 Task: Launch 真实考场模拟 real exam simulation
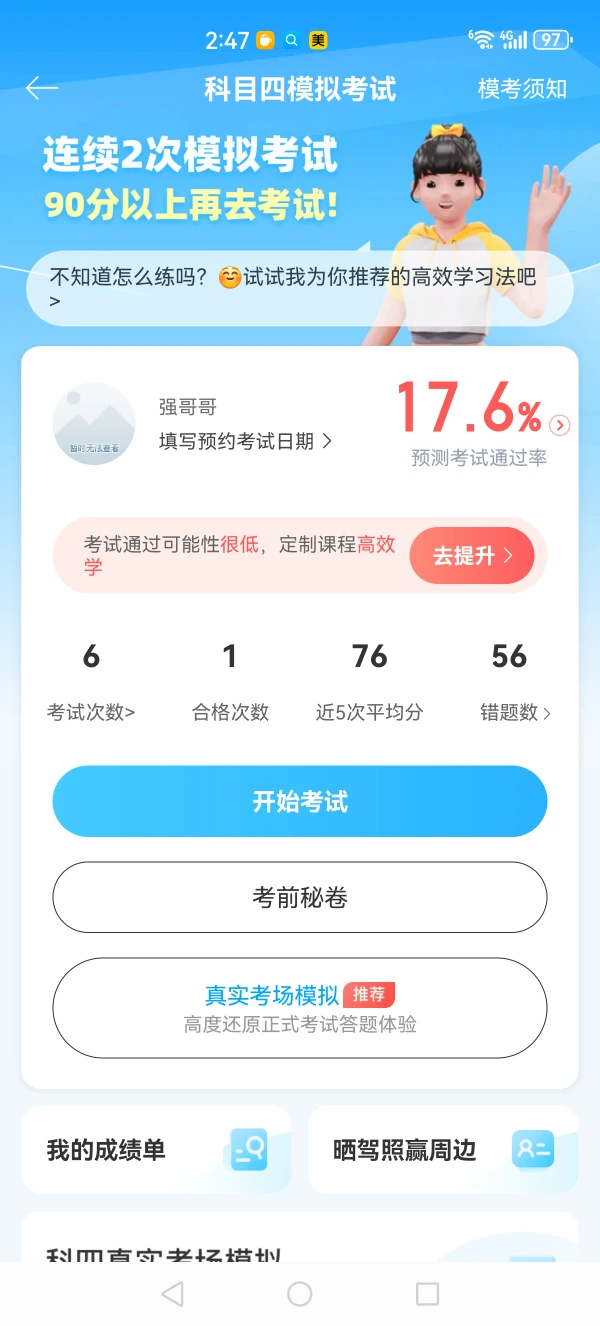pos(300,1008)
